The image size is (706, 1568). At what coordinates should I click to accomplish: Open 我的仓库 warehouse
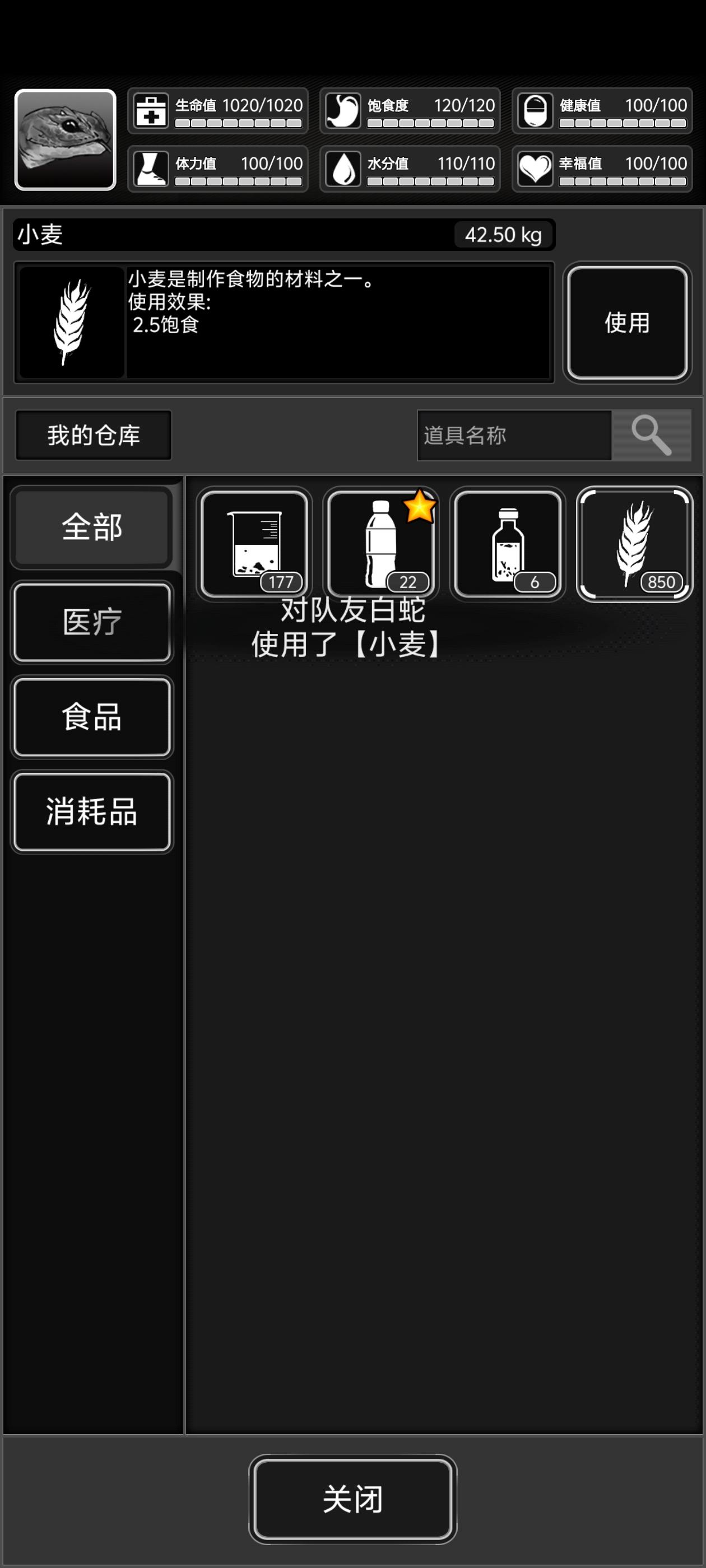click(x=92, y=435)
